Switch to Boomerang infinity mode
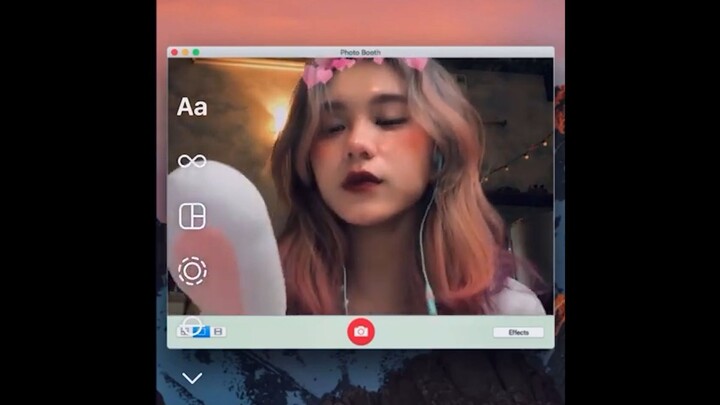The image size is (720, 405). (191, 161)
